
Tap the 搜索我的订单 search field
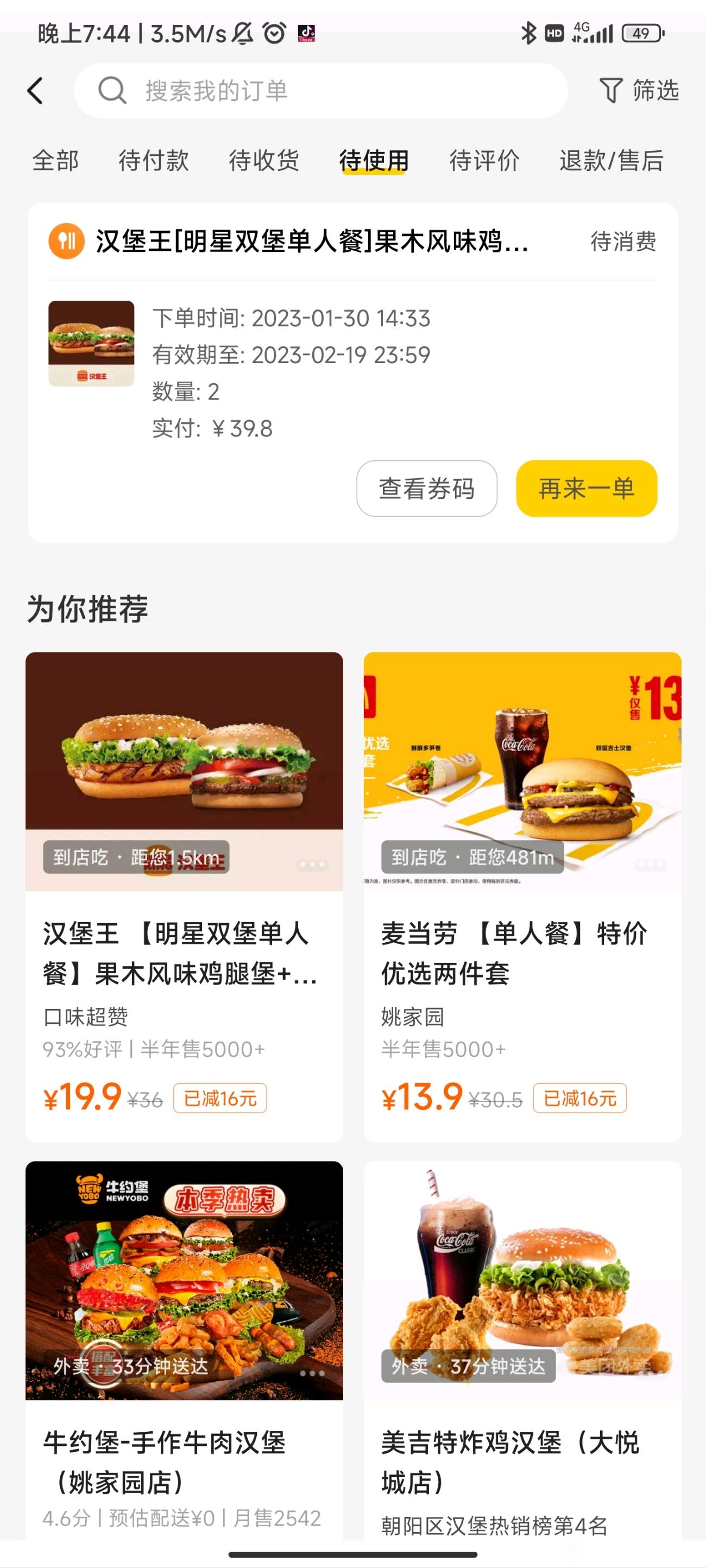click(x=320, y=91)
